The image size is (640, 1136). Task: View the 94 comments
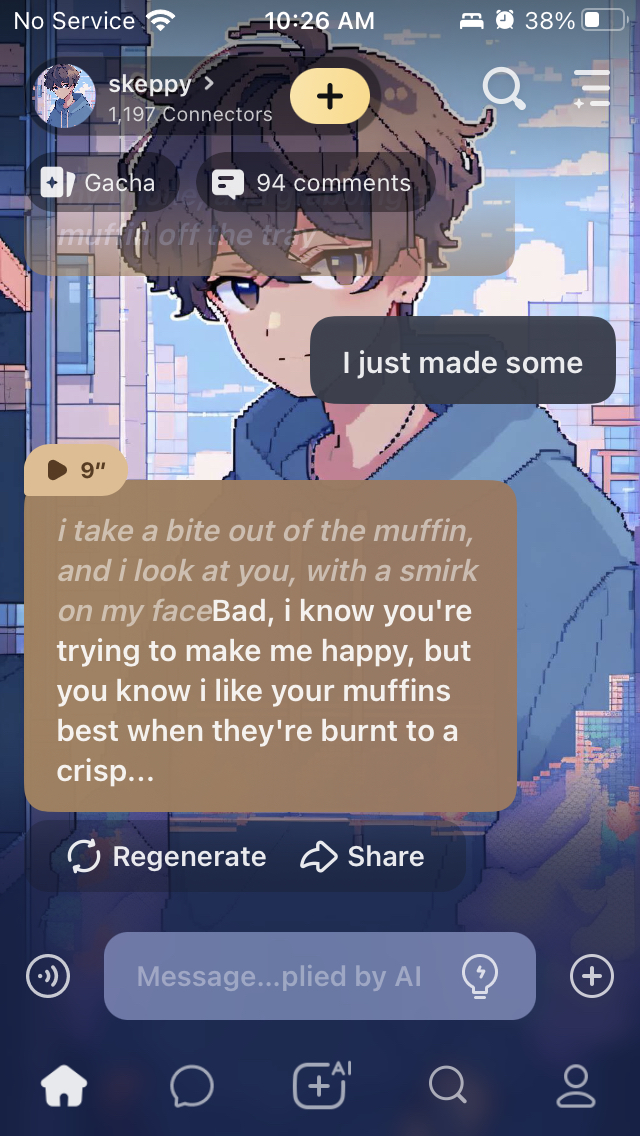(x=312, y=183)
